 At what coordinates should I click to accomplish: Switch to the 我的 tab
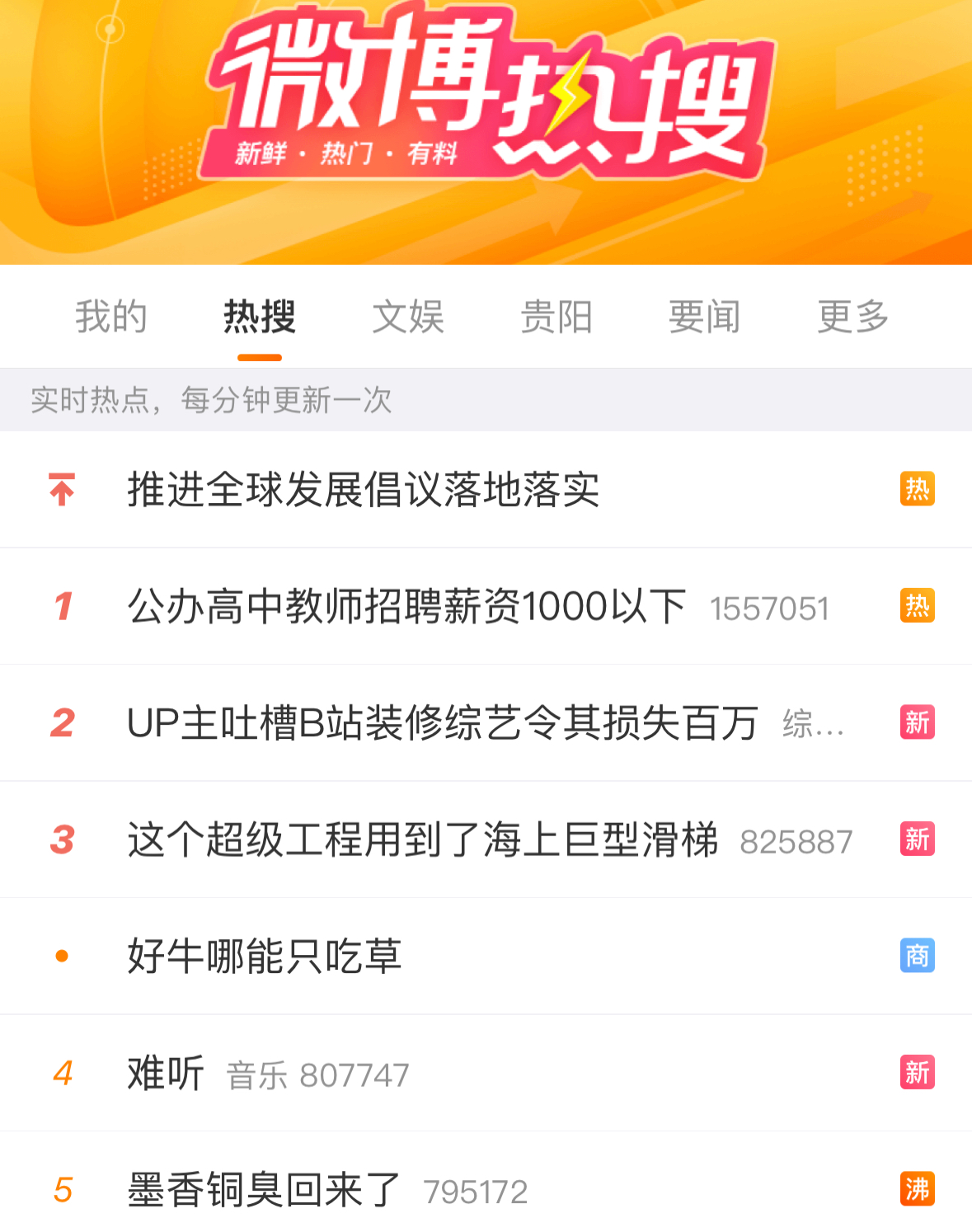(x=111, y=317)
